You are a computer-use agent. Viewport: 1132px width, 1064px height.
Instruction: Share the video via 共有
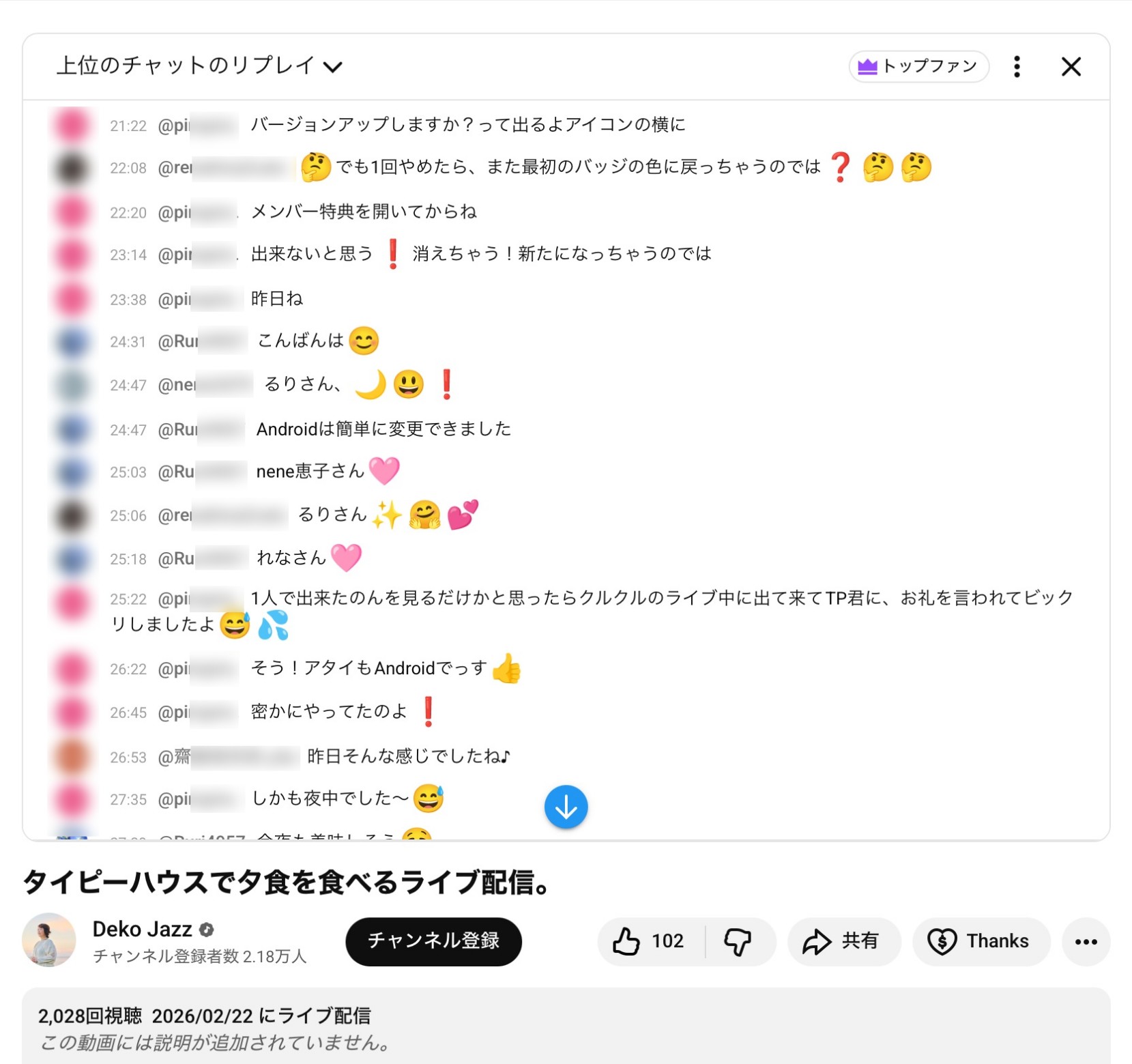coord(843,941)
